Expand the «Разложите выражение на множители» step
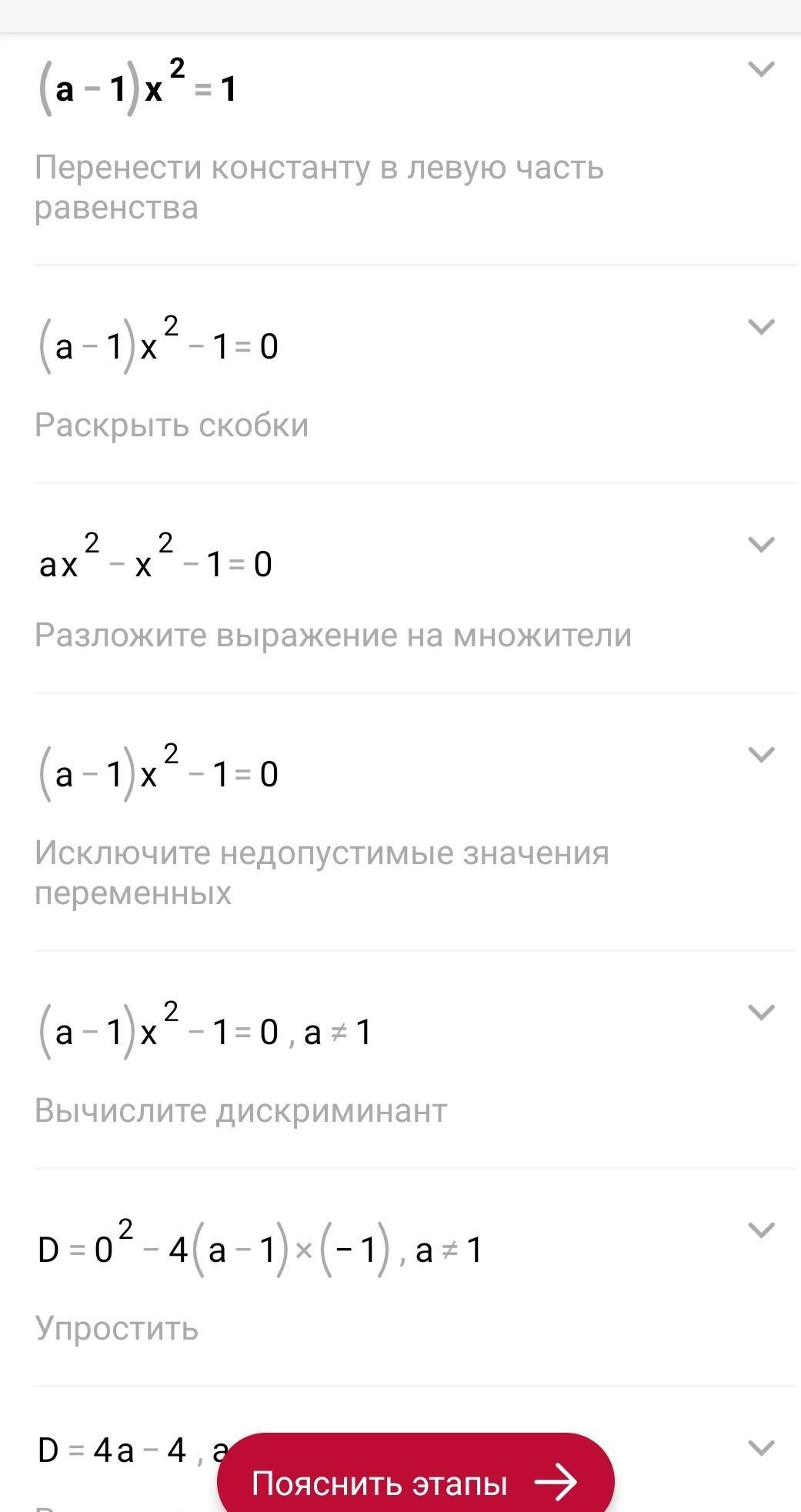Image resolution: width=801 pixels, height=1512 pixels. [761, 545]
